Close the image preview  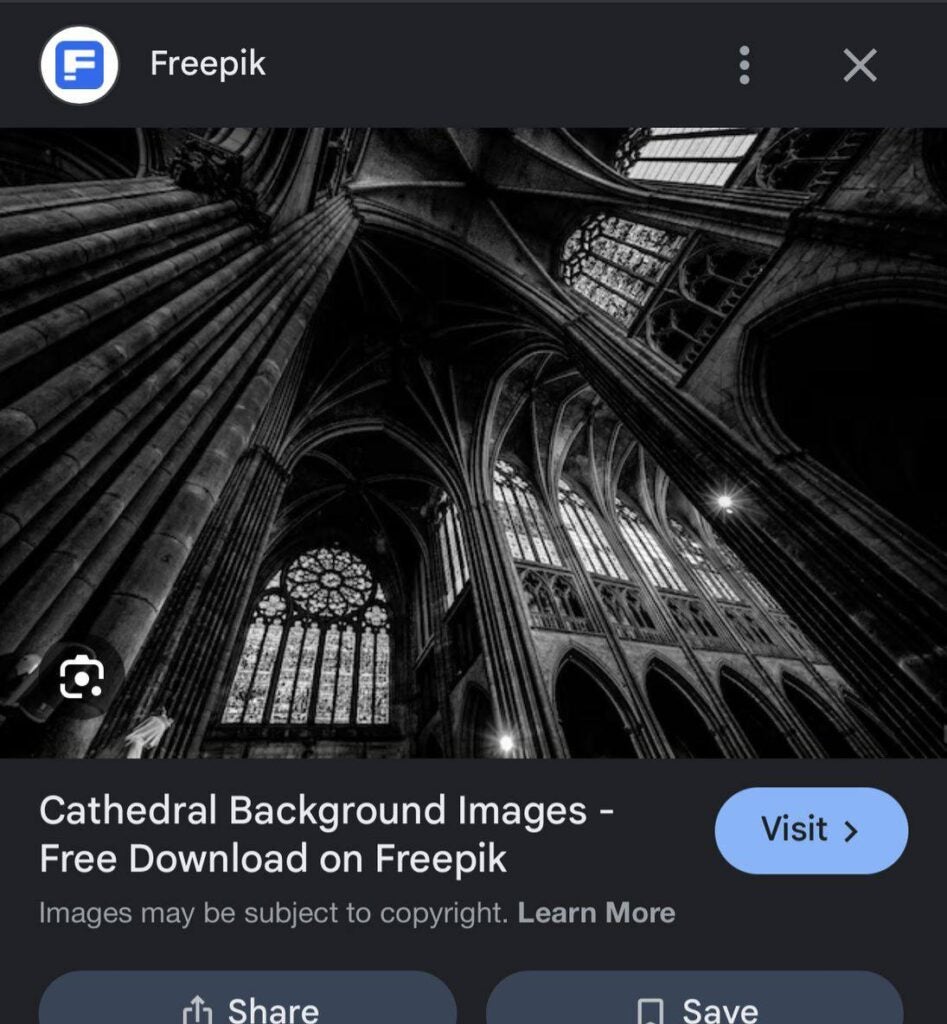click(859, 66)
